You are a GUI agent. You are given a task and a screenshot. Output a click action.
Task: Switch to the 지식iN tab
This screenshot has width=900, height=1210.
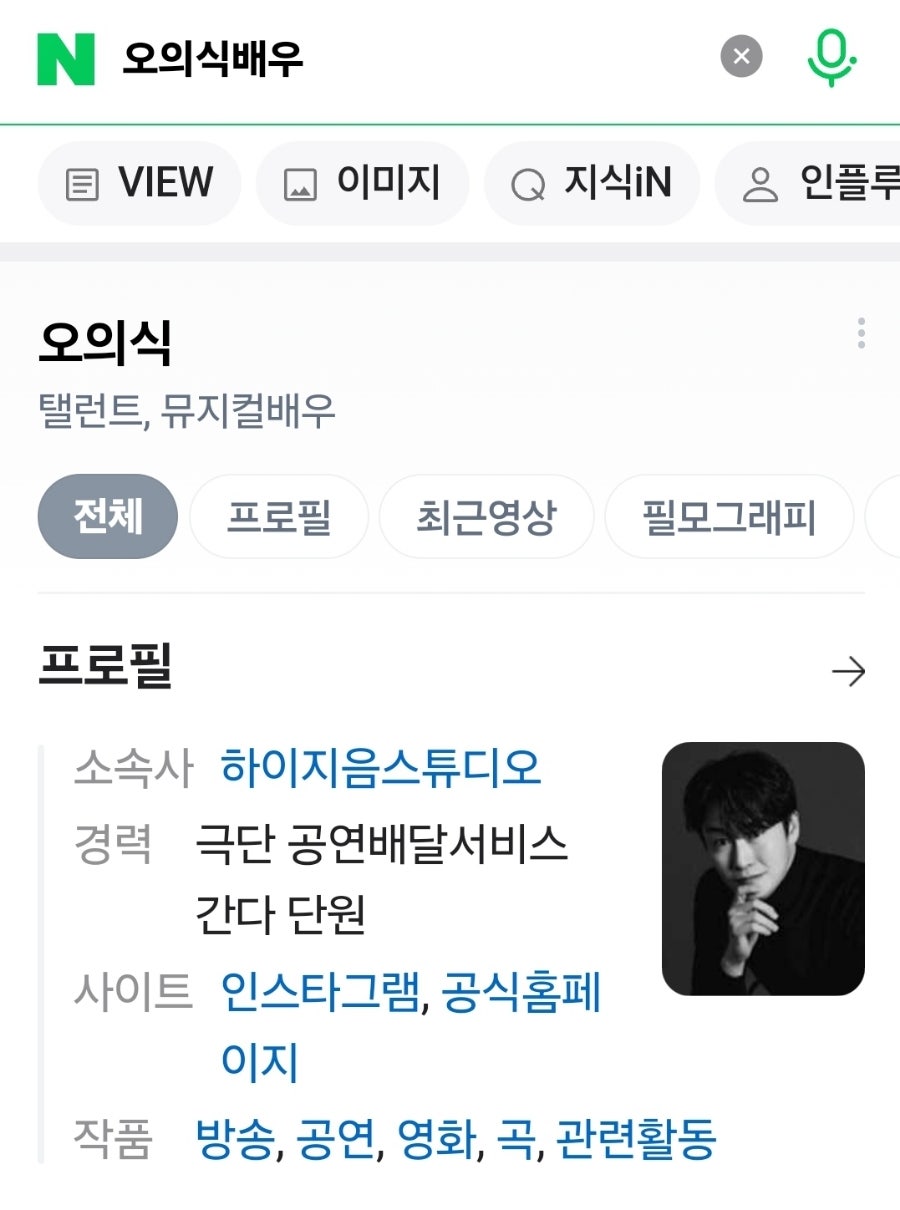click(591, 183)
